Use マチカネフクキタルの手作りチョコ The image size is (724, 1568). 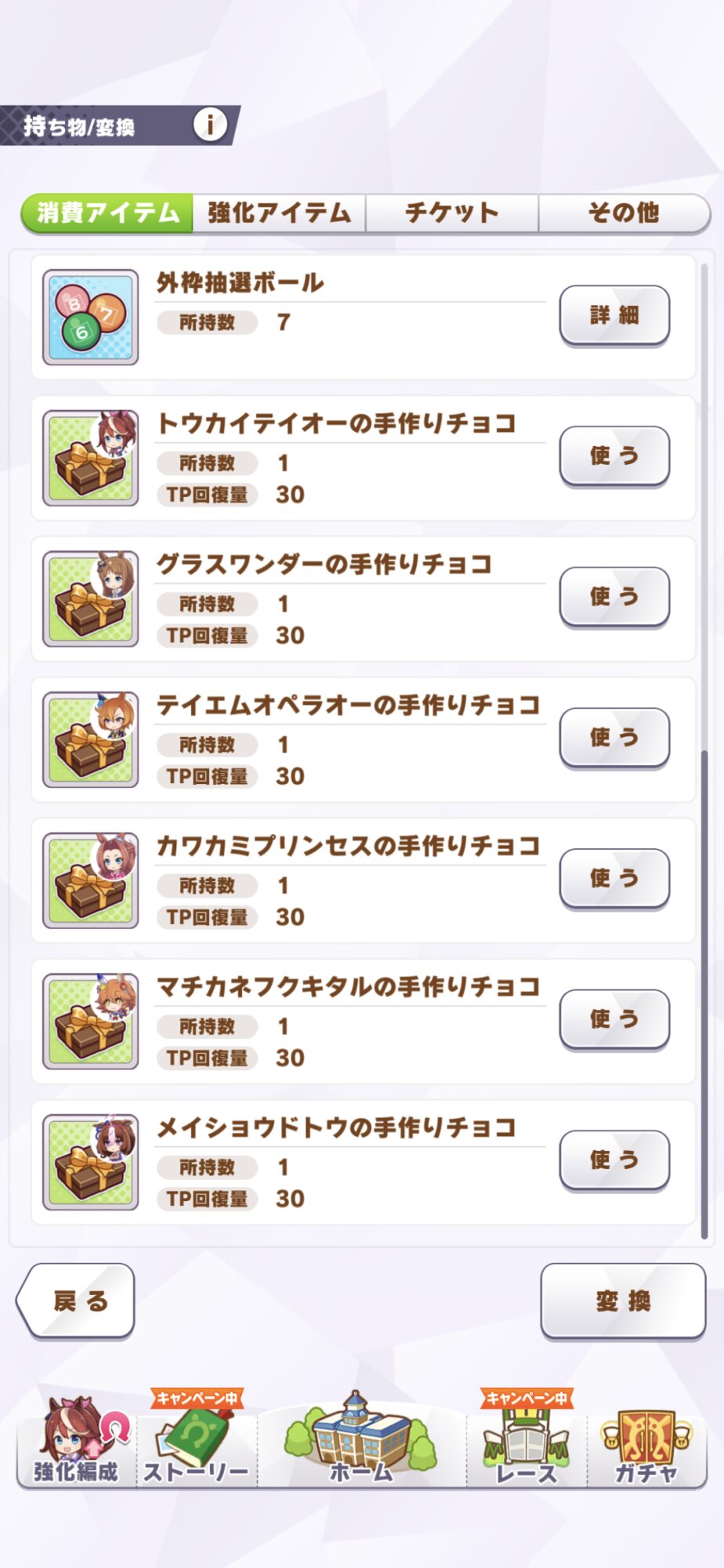(614, 1019)
